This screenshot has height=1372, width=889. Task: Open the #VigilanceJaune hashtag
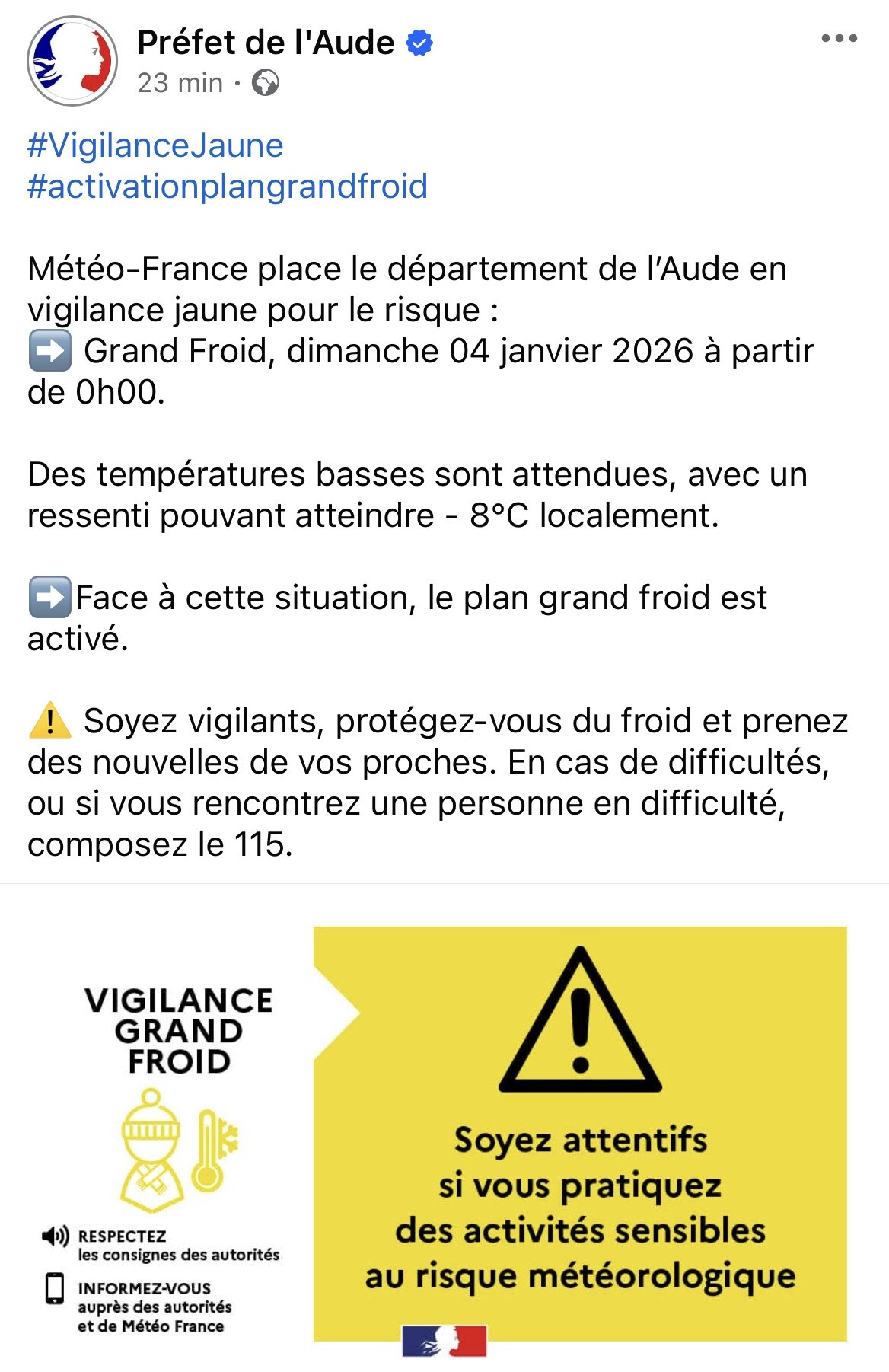click(x=155, y=145)
